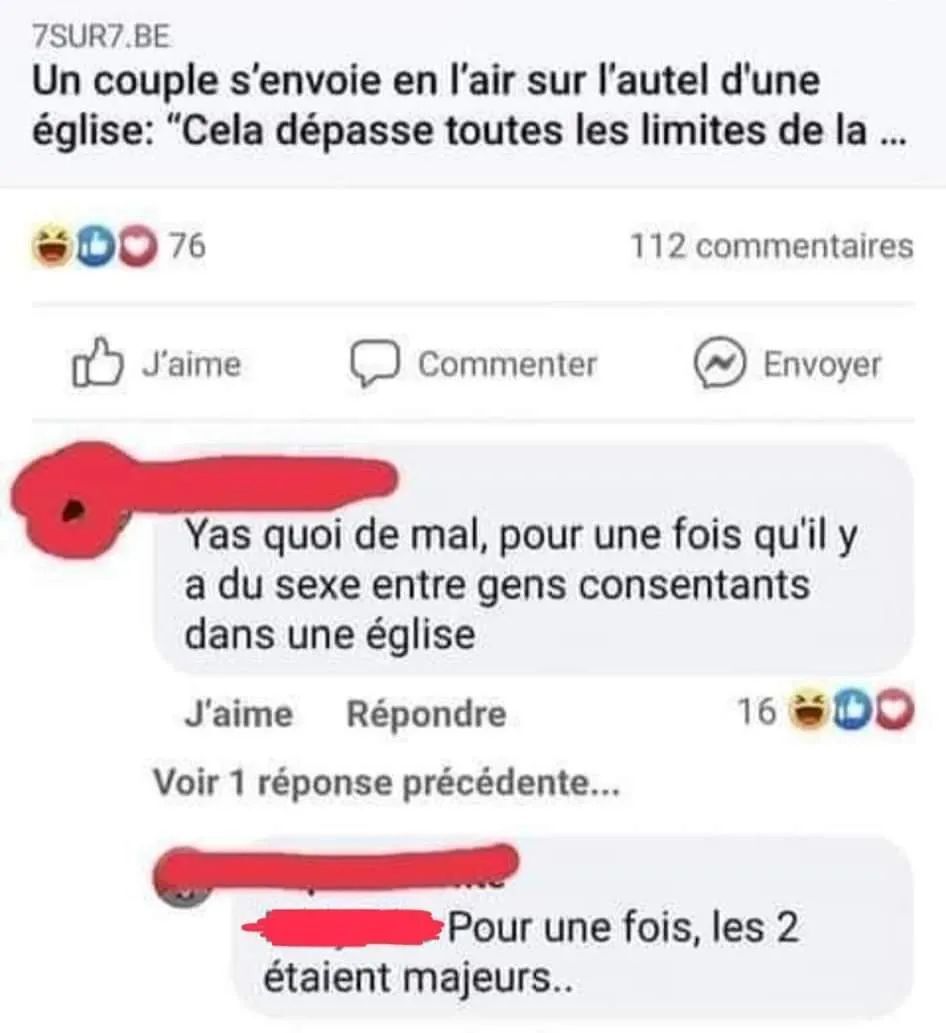946x1033 pixels.
Task: Send the post via Envoyer
Action: tap(787, 365)
